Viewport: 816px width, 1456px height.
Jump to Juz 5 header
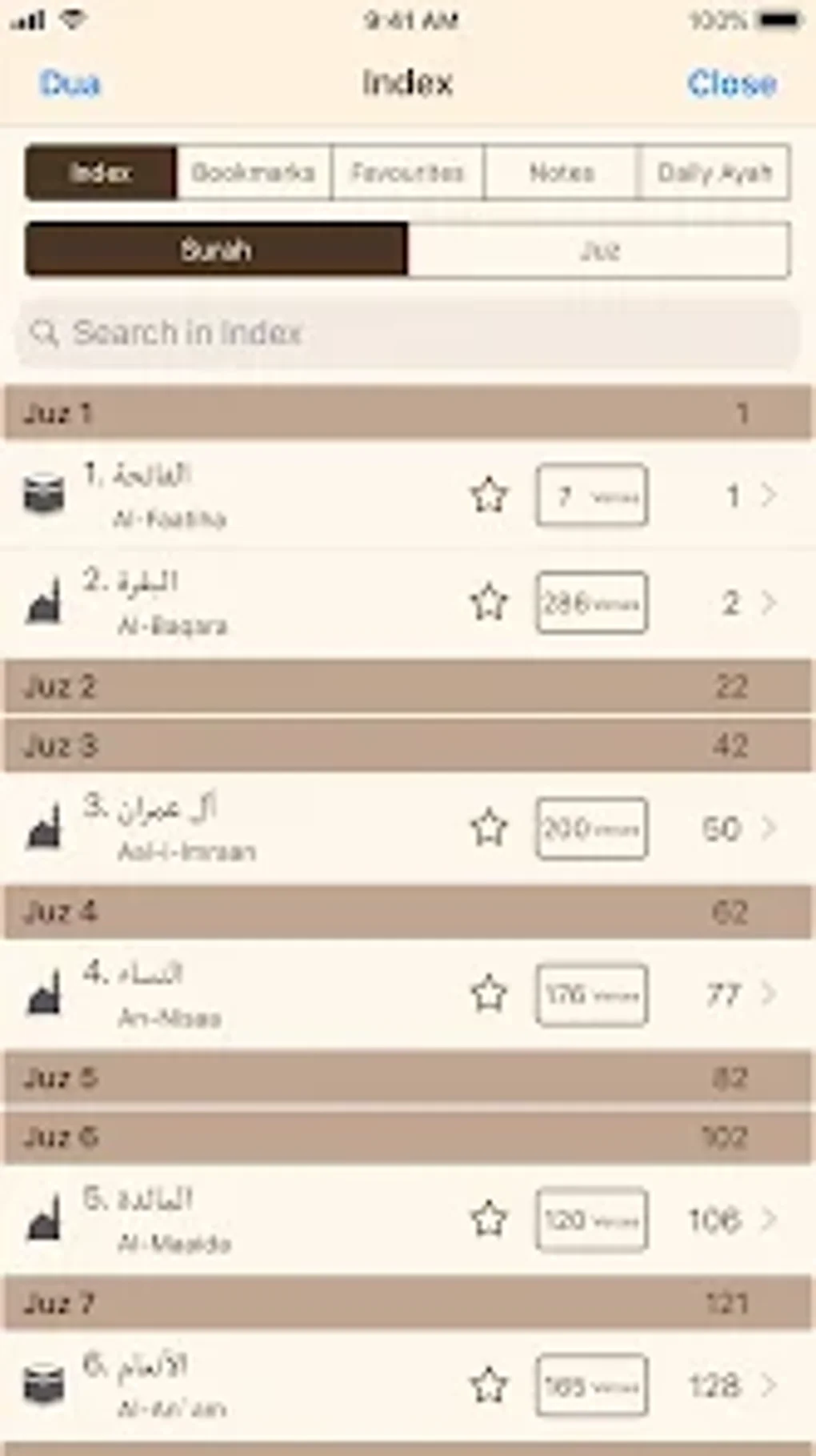[x=408, y=1077]
